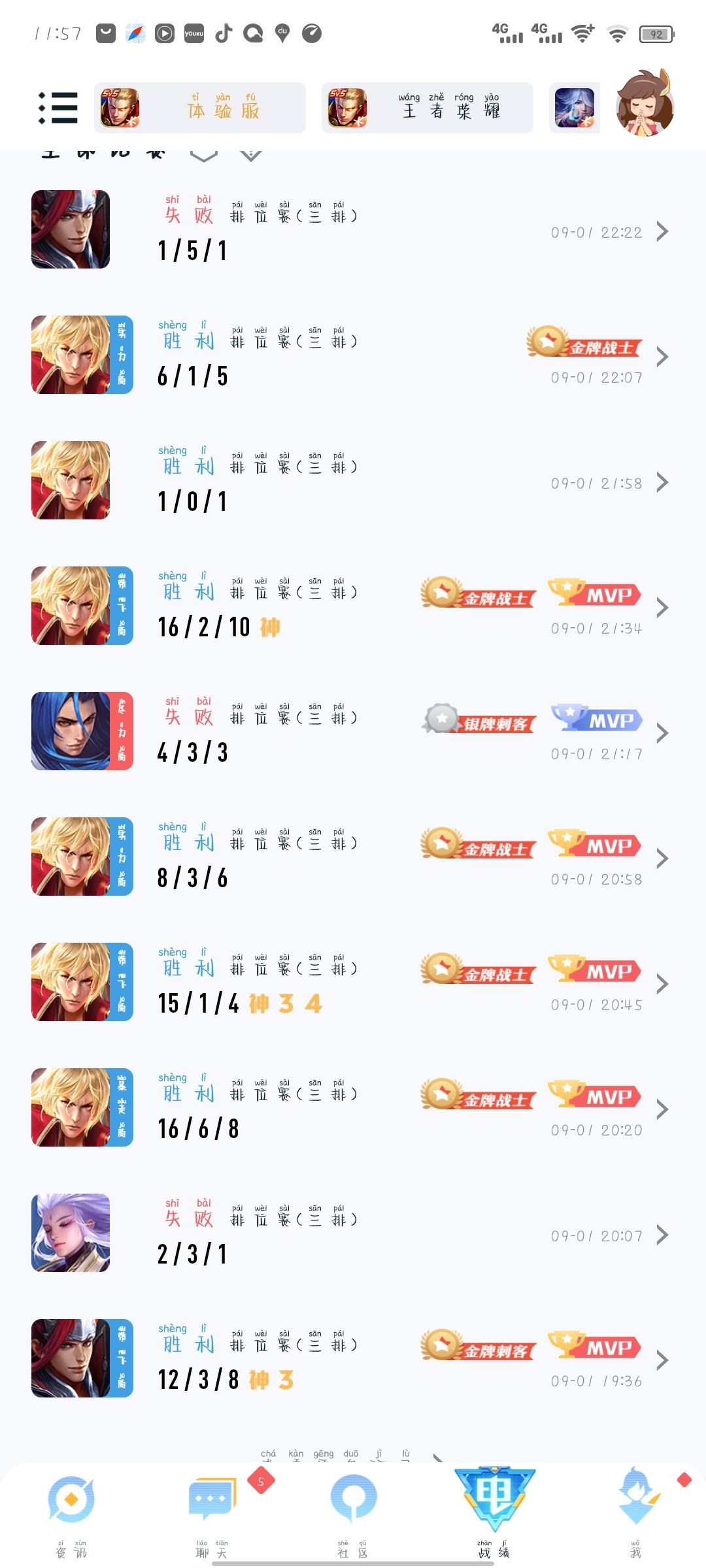The image size is (706, 1568).
Task: Click the red MVP trophy on the 8/3/6 match
Action: pyautogui.click(x=596, y=845)
